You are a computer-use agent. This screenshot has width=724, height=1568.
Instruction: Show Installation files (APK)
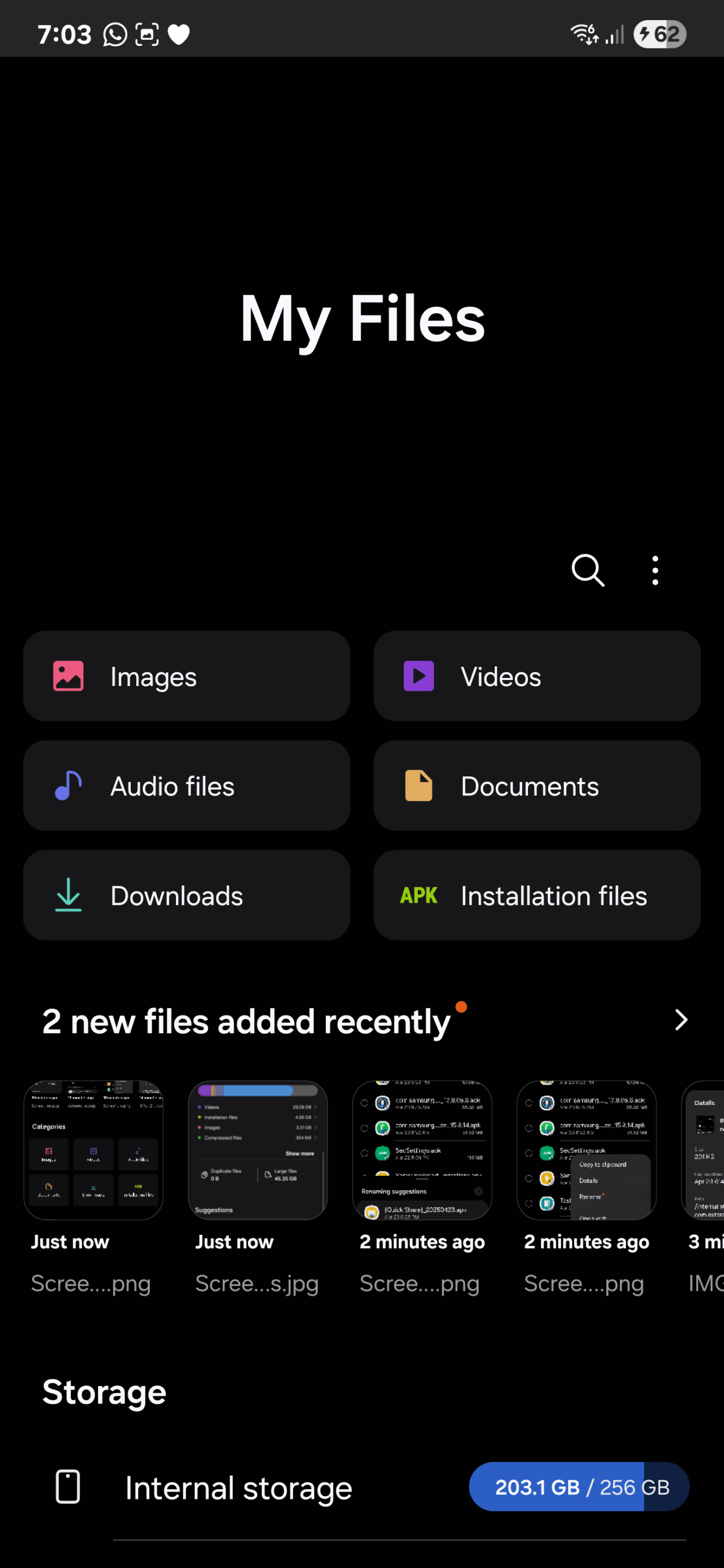pos(537,896)
